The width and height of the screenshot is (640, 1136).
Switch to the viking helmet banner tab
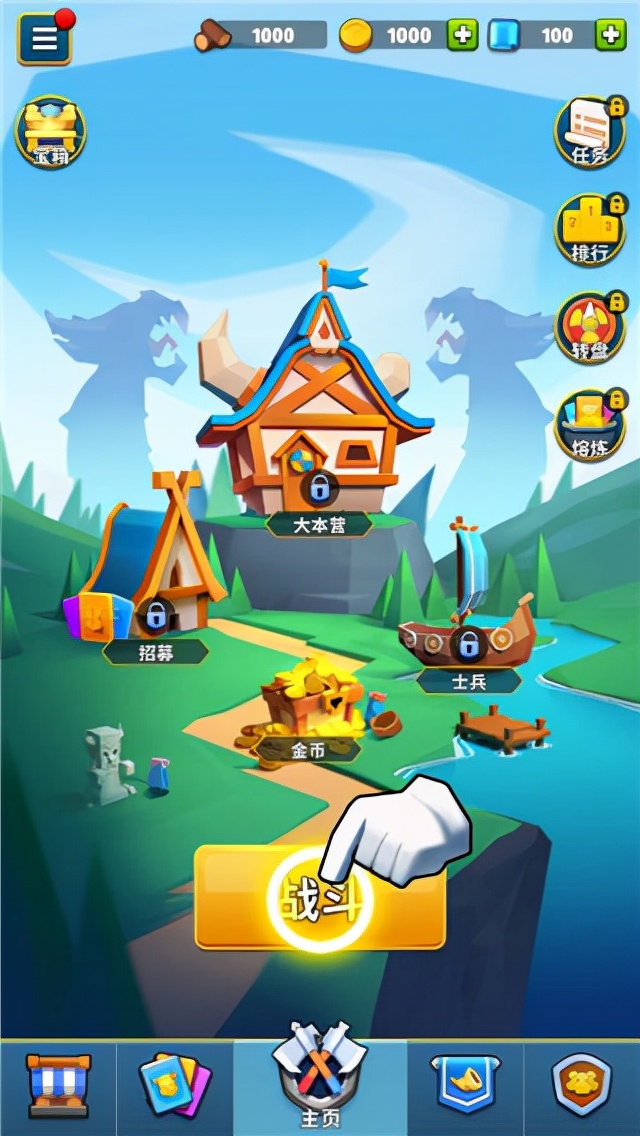click(465, 1084)
